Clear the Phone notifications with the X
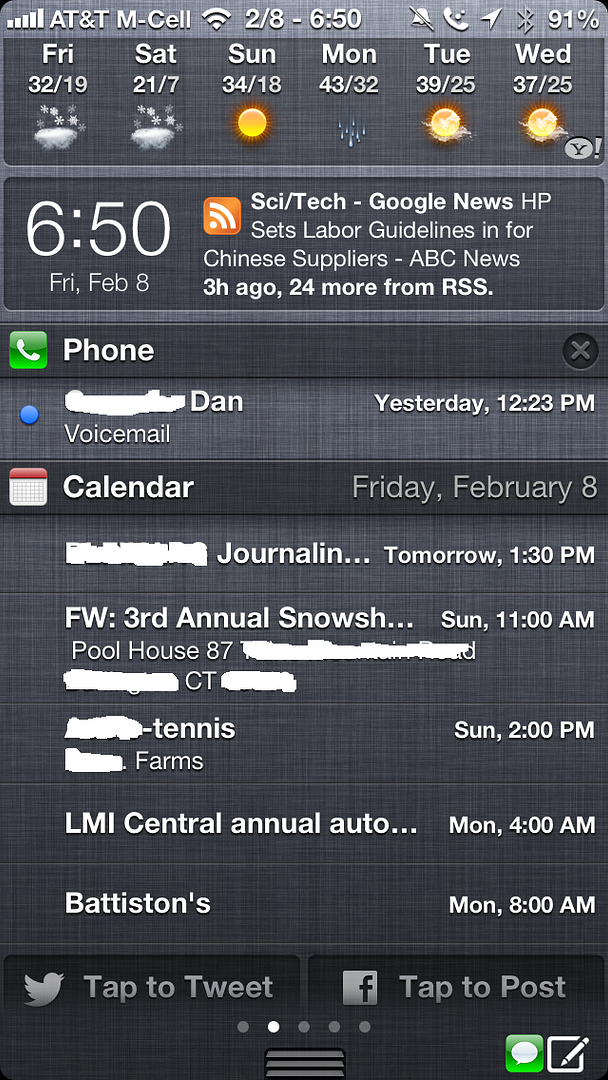This screenshot has height=1080, width=608. point(580,351)
